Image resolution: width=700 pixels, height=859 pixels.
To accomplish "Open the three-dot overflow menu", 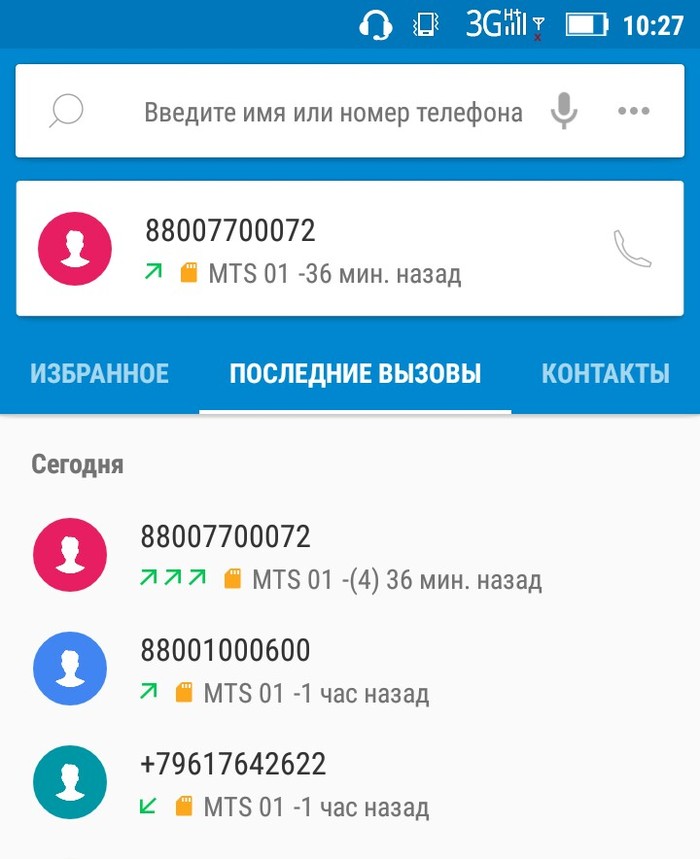I will (634, 111).
